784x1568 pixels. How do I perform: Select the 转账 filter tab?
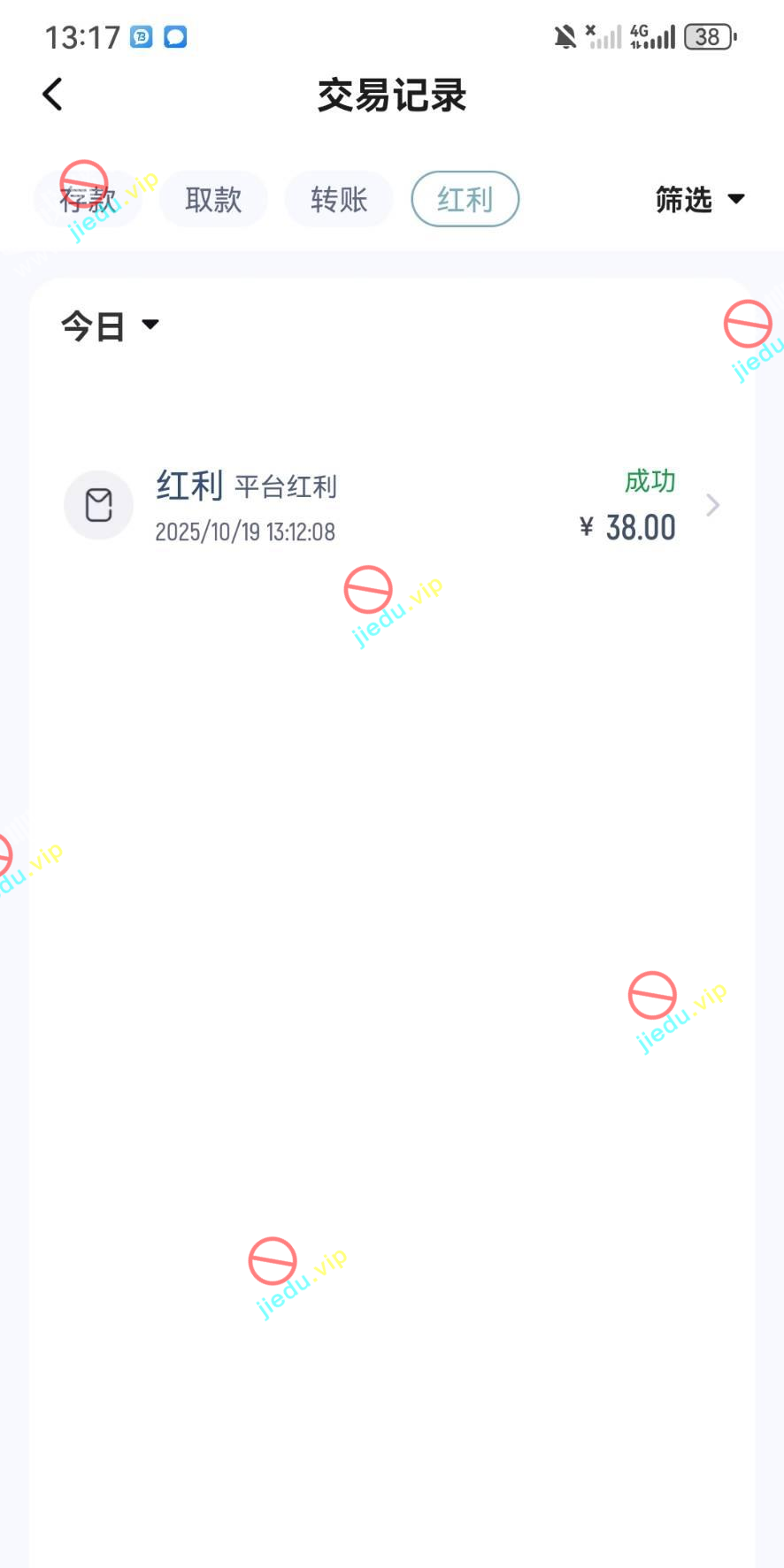point(339,199)
